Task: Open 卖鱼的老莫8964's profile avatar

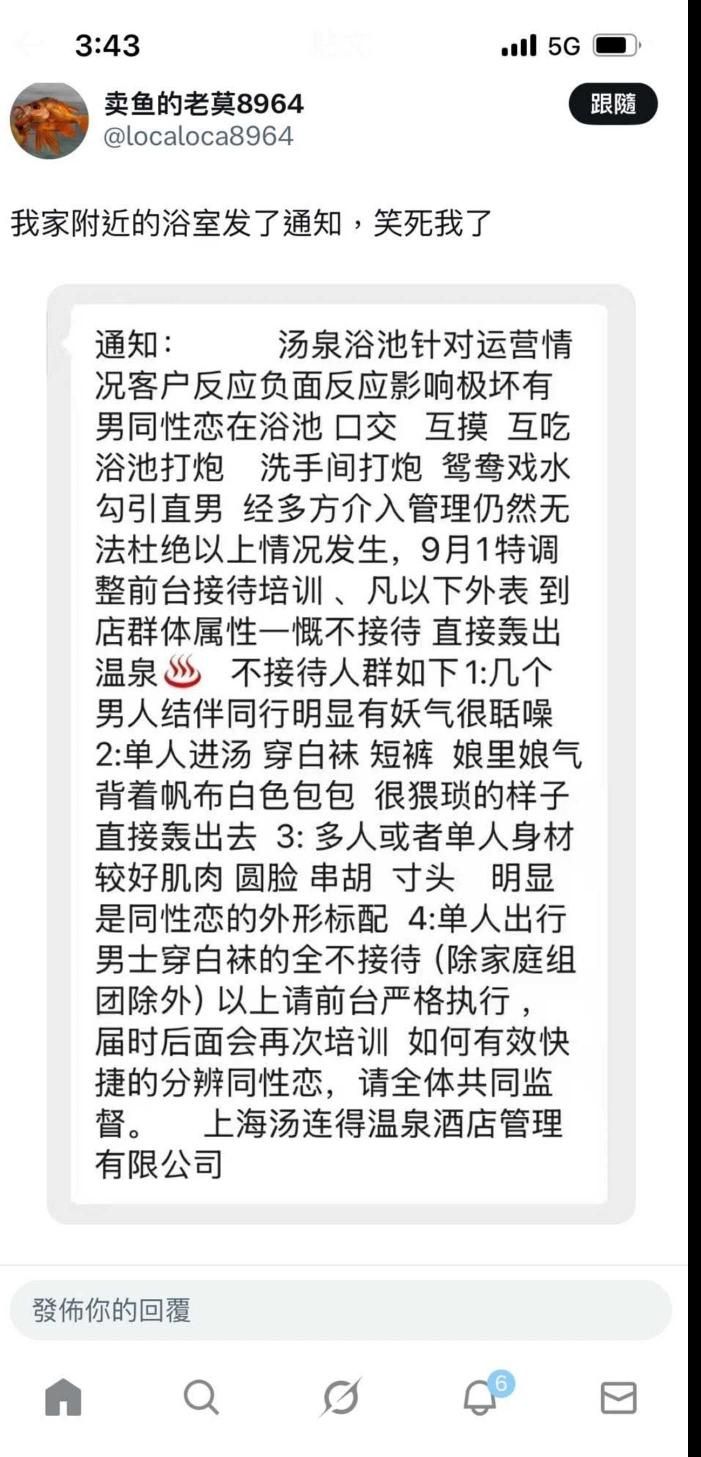Action: pos(49,120)
